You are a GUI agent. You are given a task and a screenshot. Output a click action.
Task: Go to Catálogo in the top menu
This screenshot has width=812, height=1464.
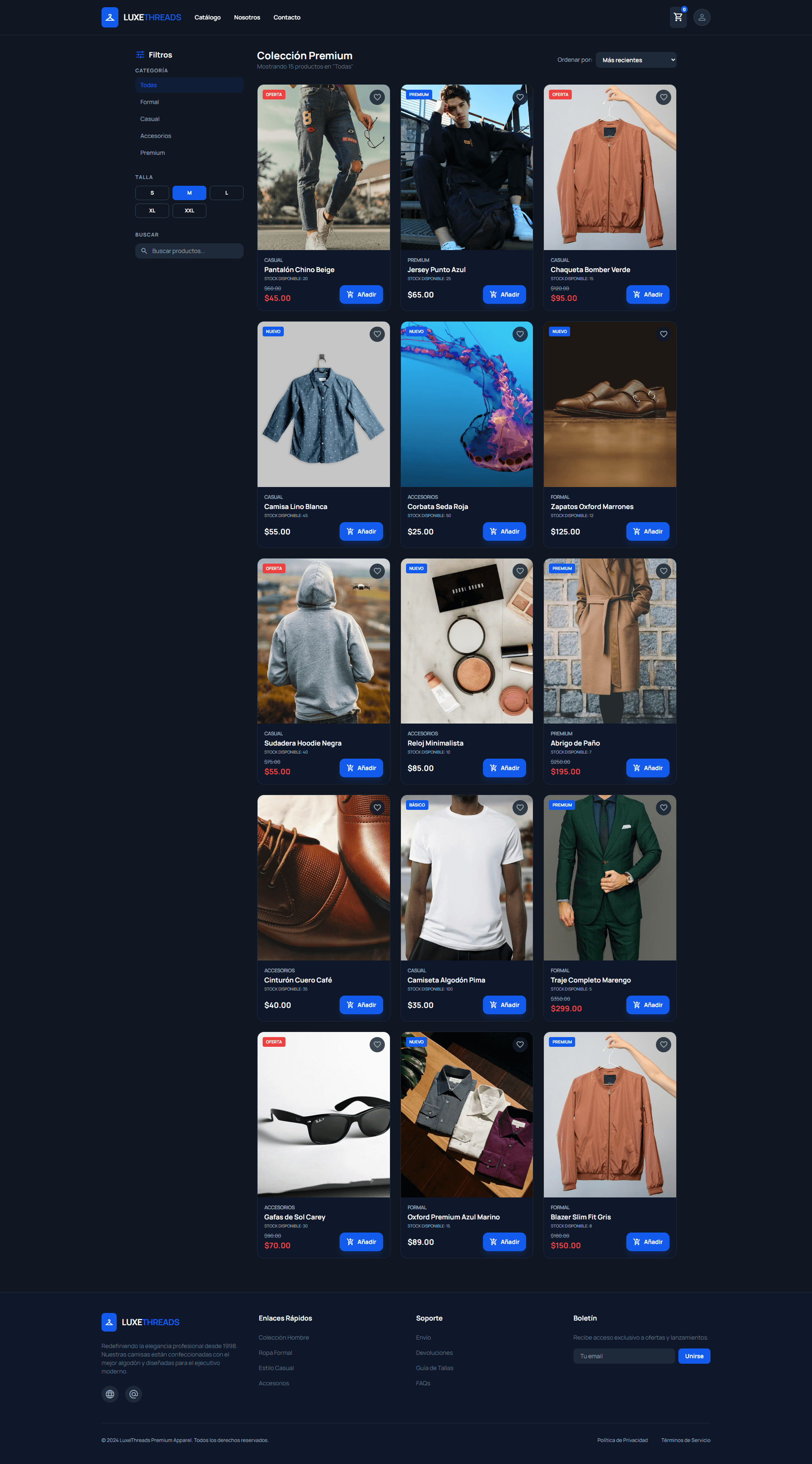[x=207, y=18]
